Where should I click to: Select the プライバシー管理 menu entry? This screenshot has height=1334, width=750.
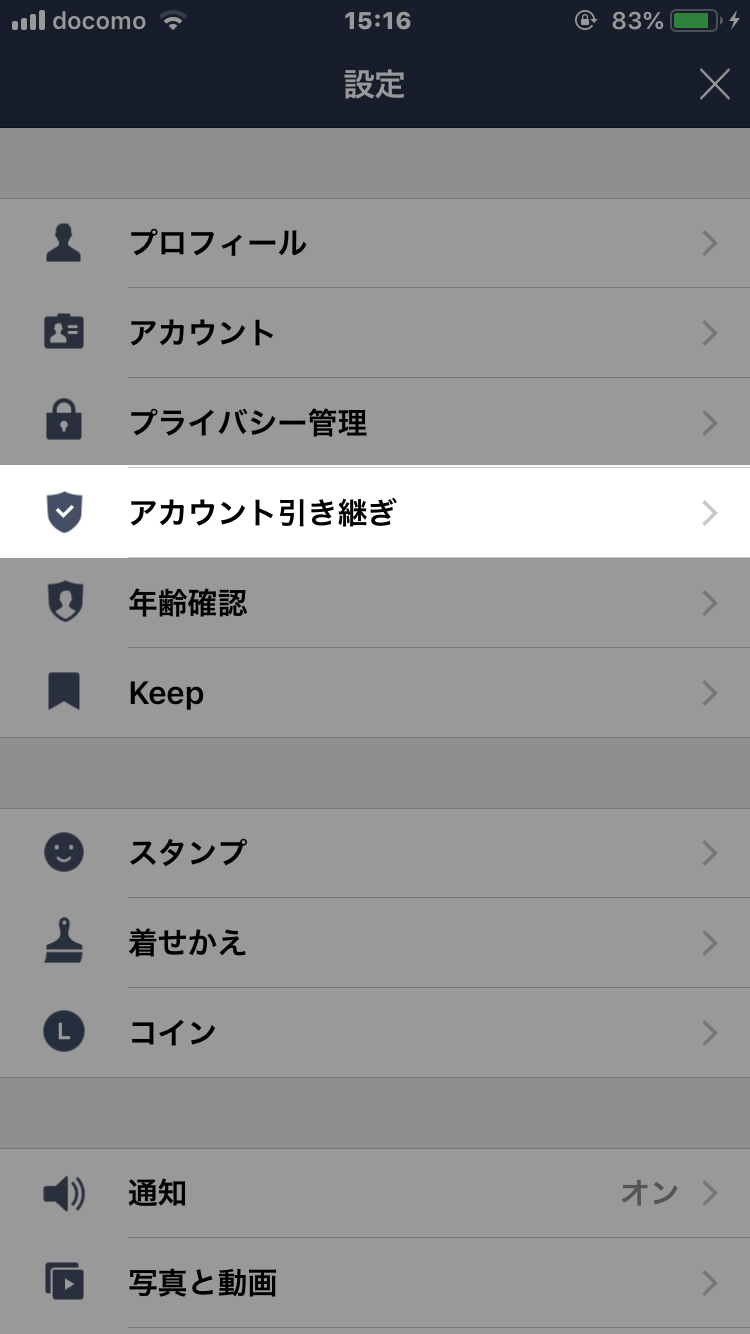pos(375,422)
